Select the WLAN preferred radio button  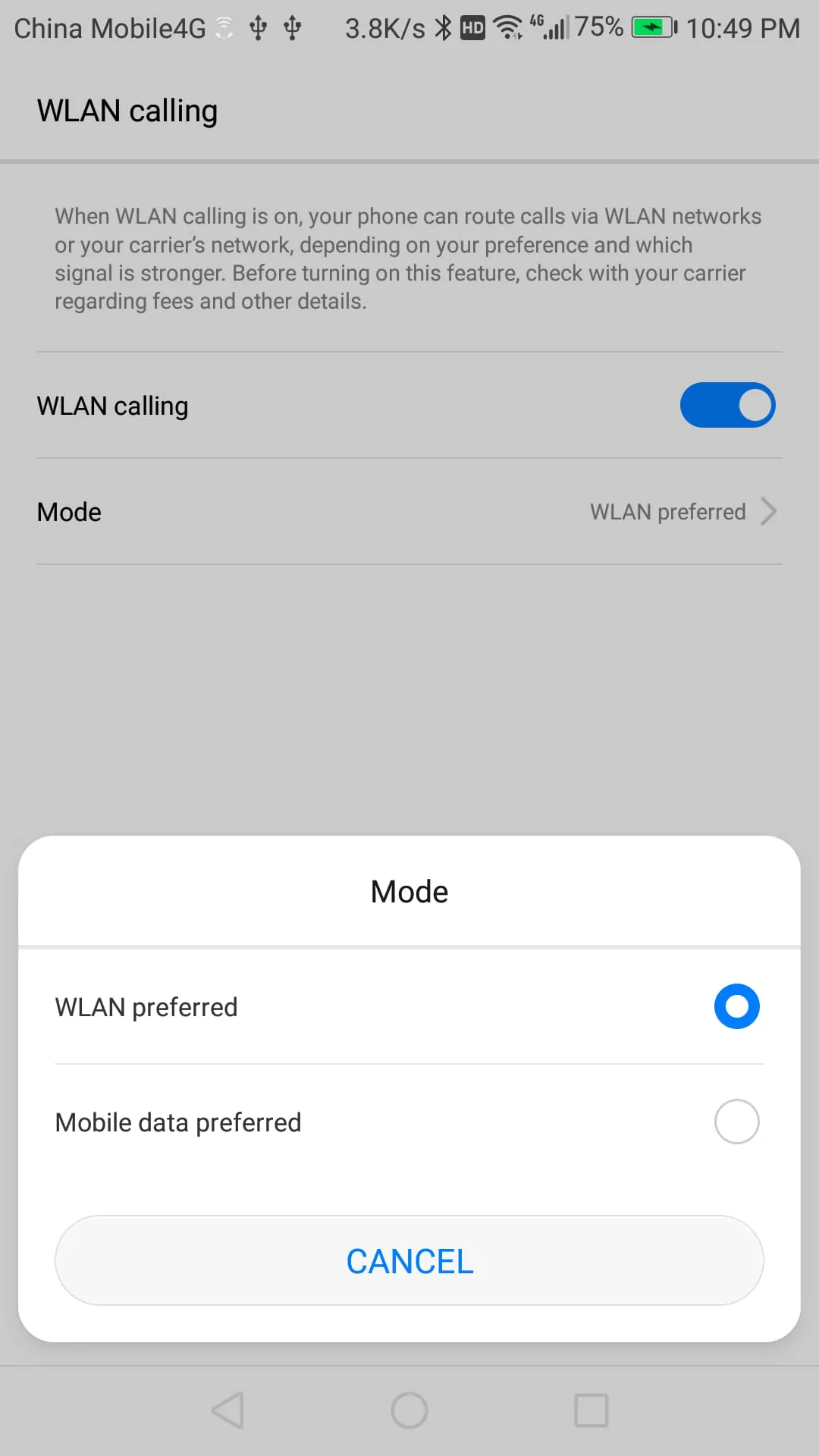736,1006
